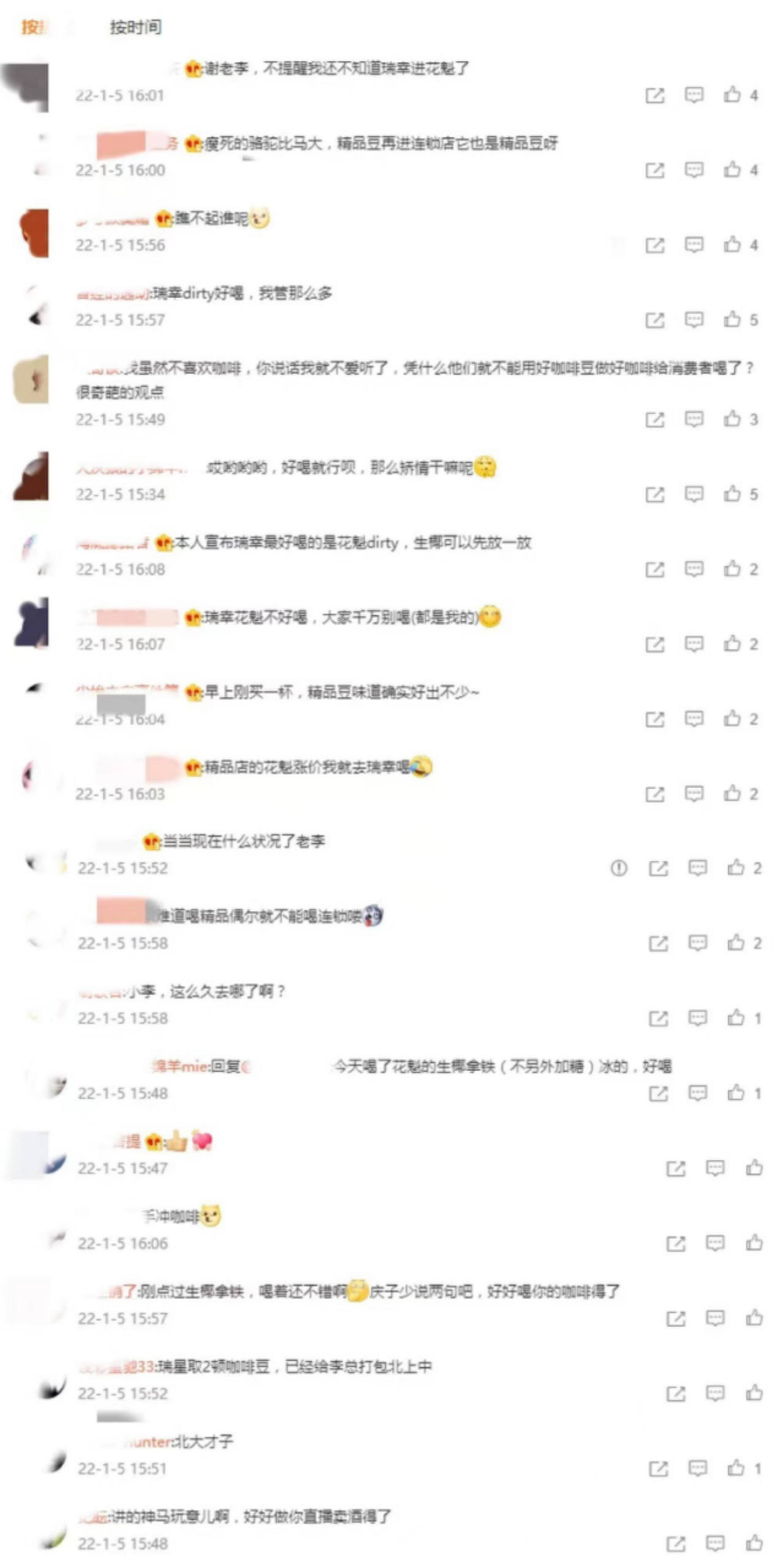Reply to the comment ending 很奇葩的观点
The width and height of the screenshot is (783, 1568).
pyautogui.click(x=694, y=419)
